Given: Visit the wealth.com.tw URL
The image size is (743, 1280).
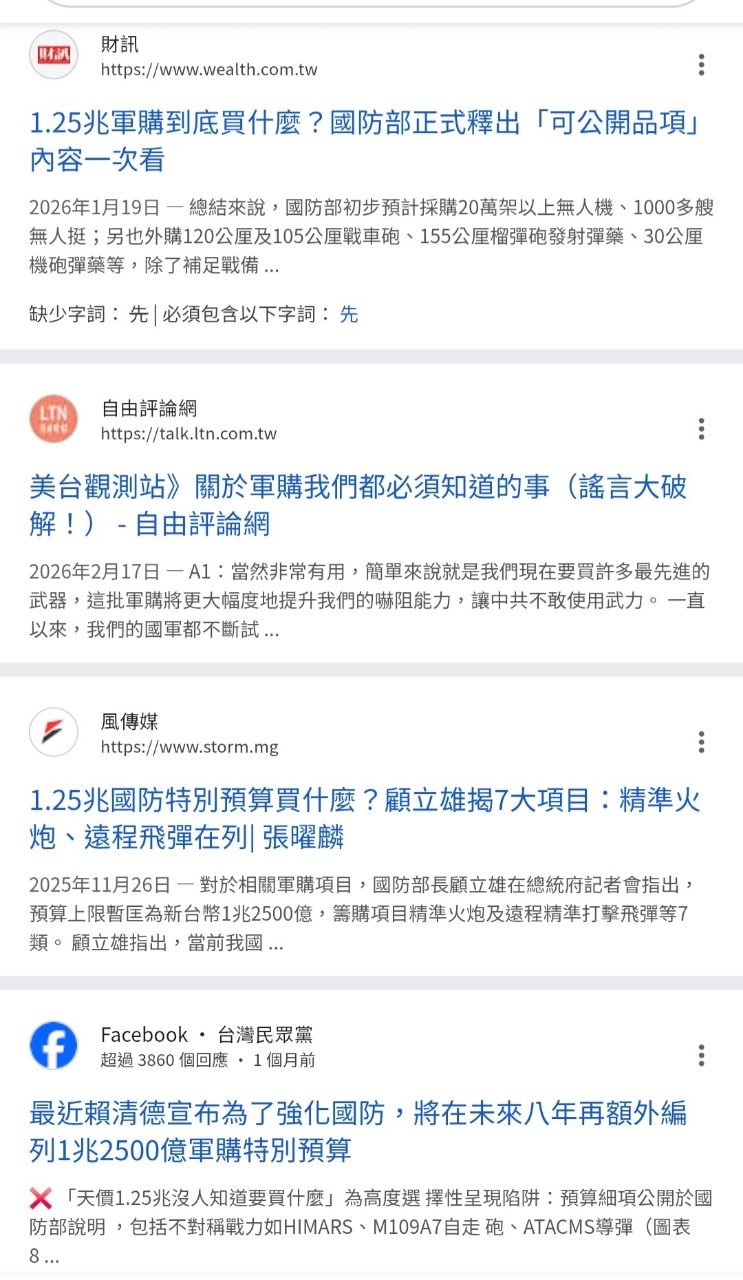Looking at the screenshot, I should point(207,70).
